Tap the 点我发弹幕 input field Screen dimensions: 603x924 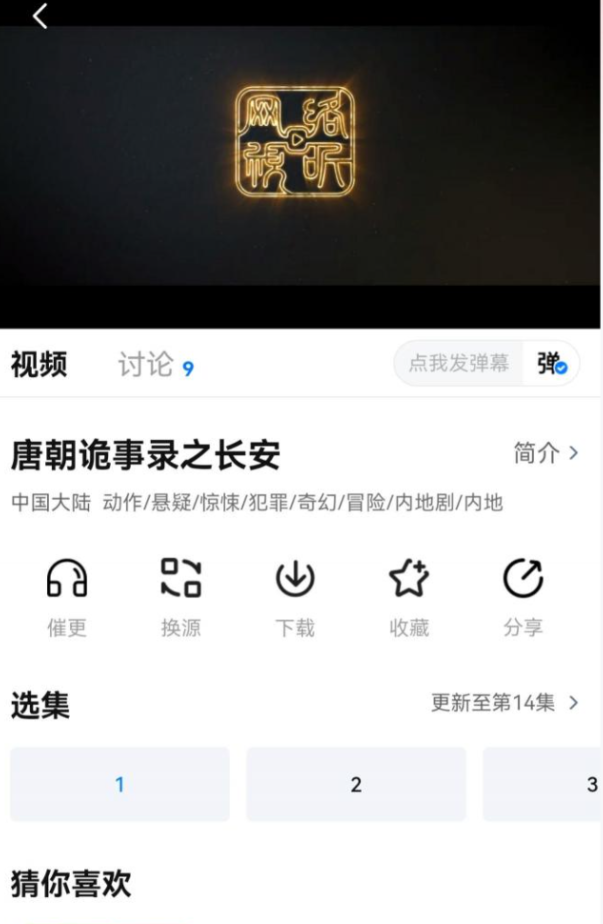(458, 364)
